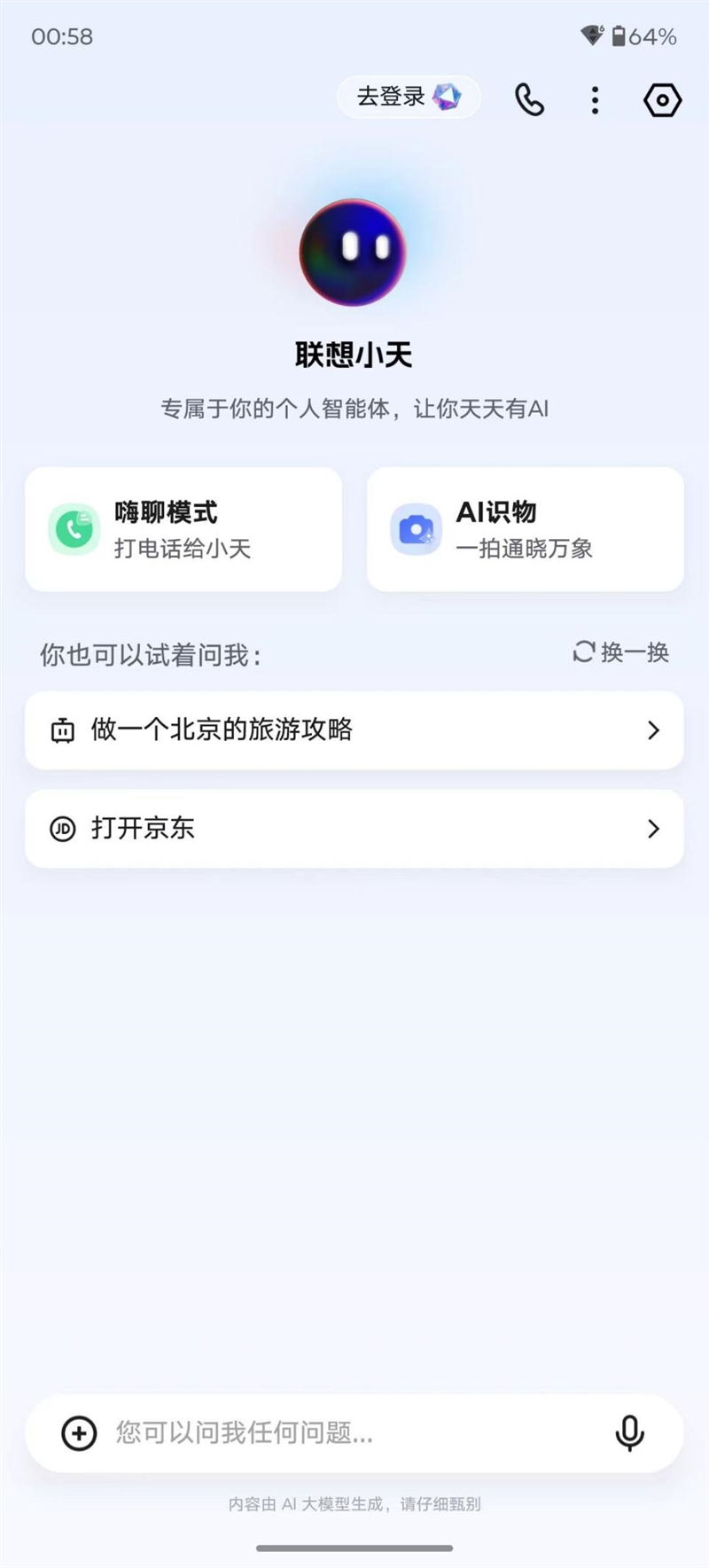Open the 嗨聊模式 card

point(183,528)
